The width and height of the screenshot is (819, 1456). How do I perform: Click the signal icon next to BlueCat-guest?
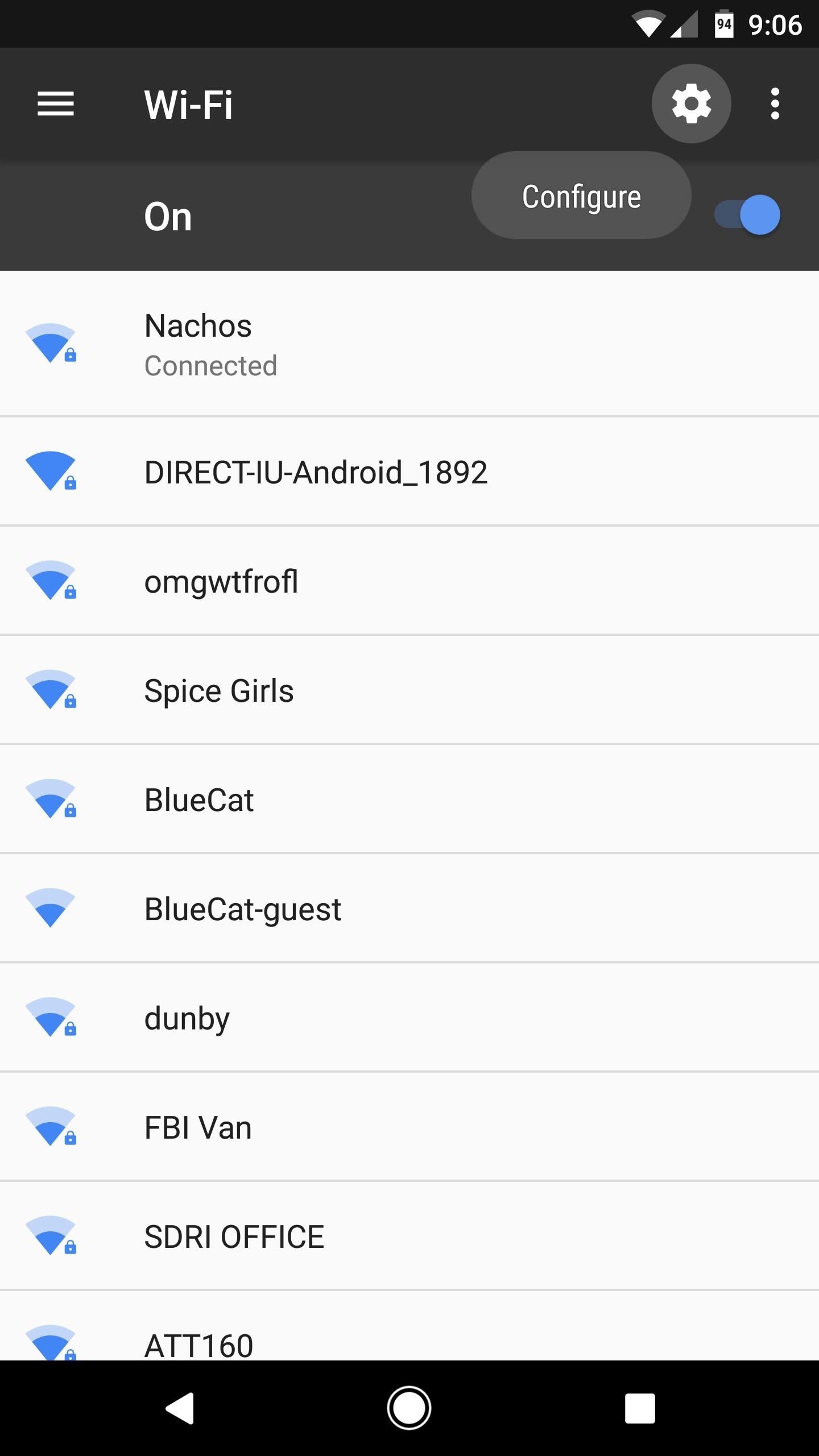coord(50,910)
